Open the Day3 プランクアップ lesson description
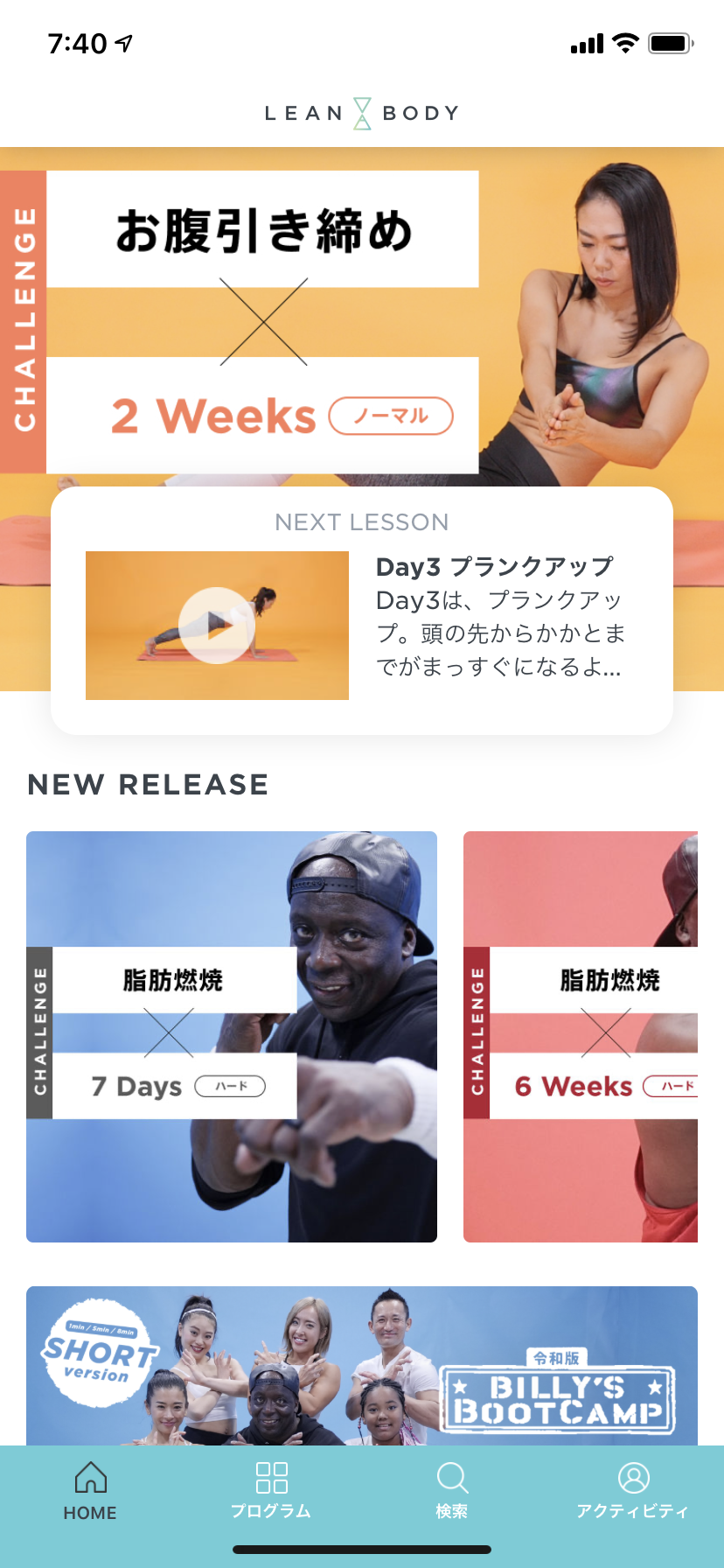This screenshot has height=1568, width=724. (x=499, y=617)
